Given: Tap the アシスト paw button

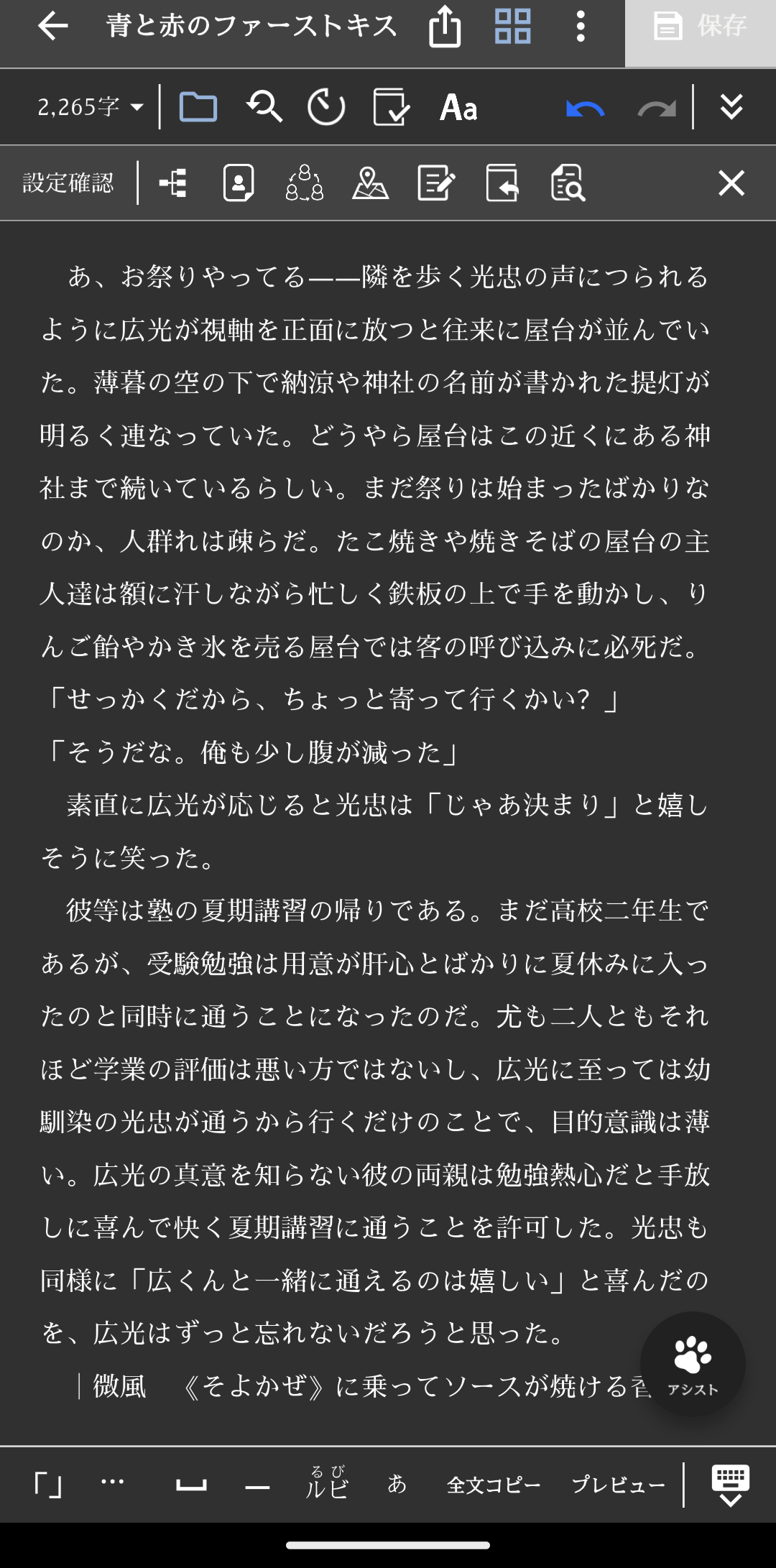Looking at the screenshot, I should [692, 1363].
